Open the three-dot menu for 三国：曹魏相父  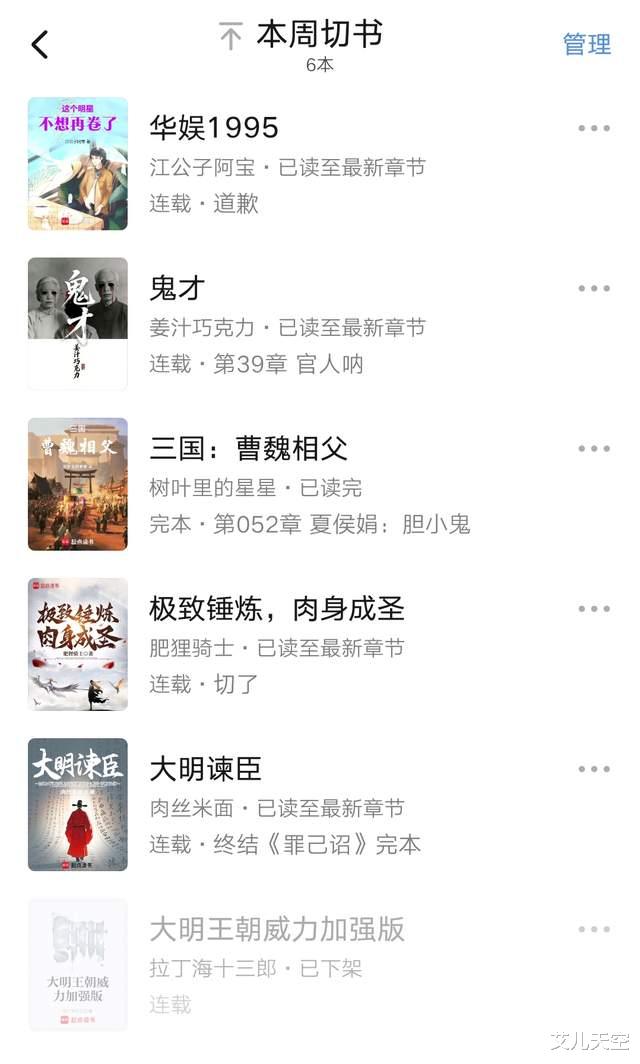click(x=593, y=449)
